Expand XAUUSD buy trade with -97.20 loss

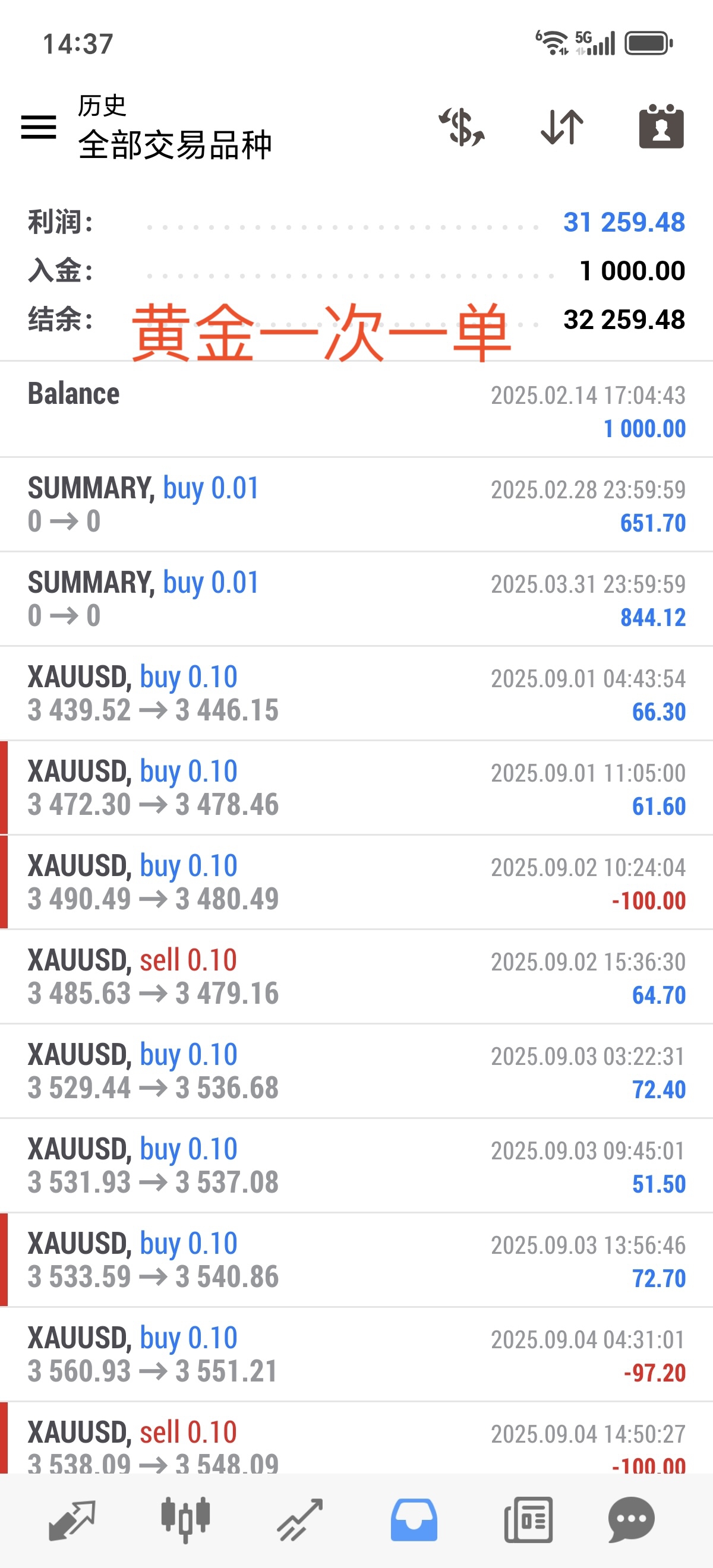(x=356, y=1354)
